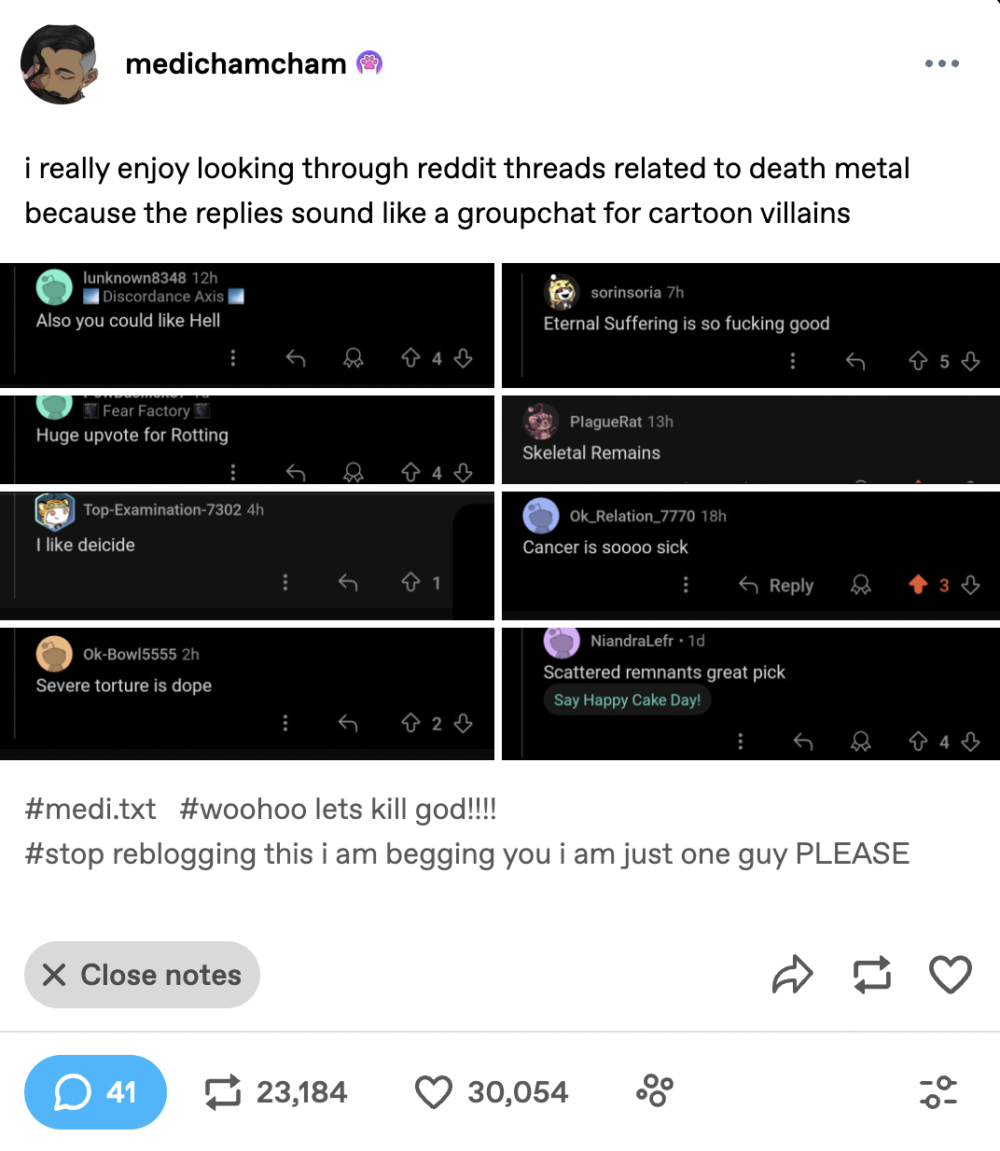Switch to the 23,184 reblogs tab
1000x1151 pixels.
(276, 1092)
